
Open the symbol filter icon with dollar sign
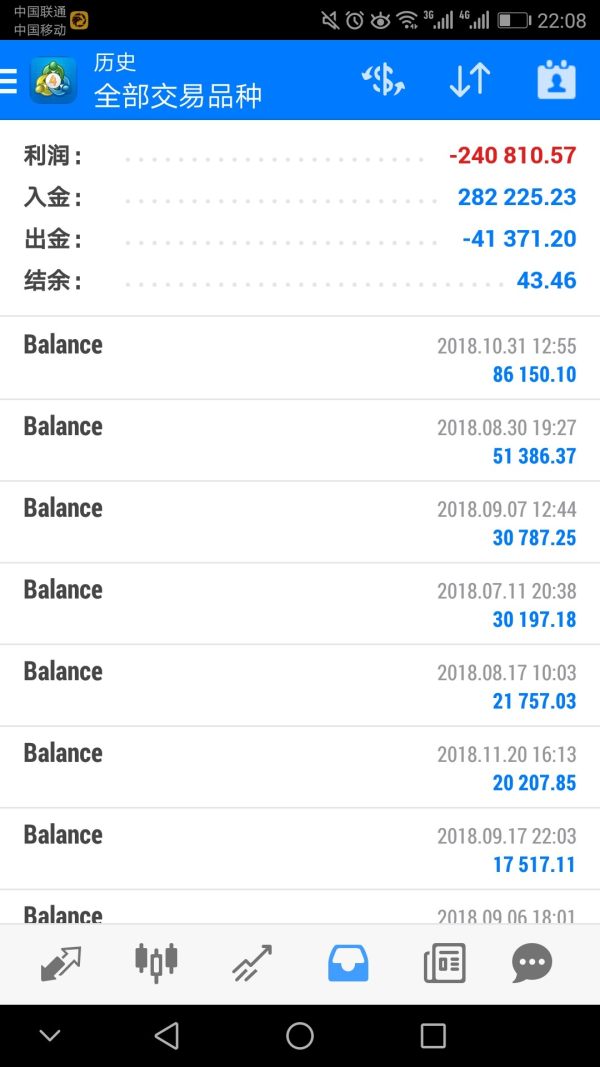click(x=383, y=80)
